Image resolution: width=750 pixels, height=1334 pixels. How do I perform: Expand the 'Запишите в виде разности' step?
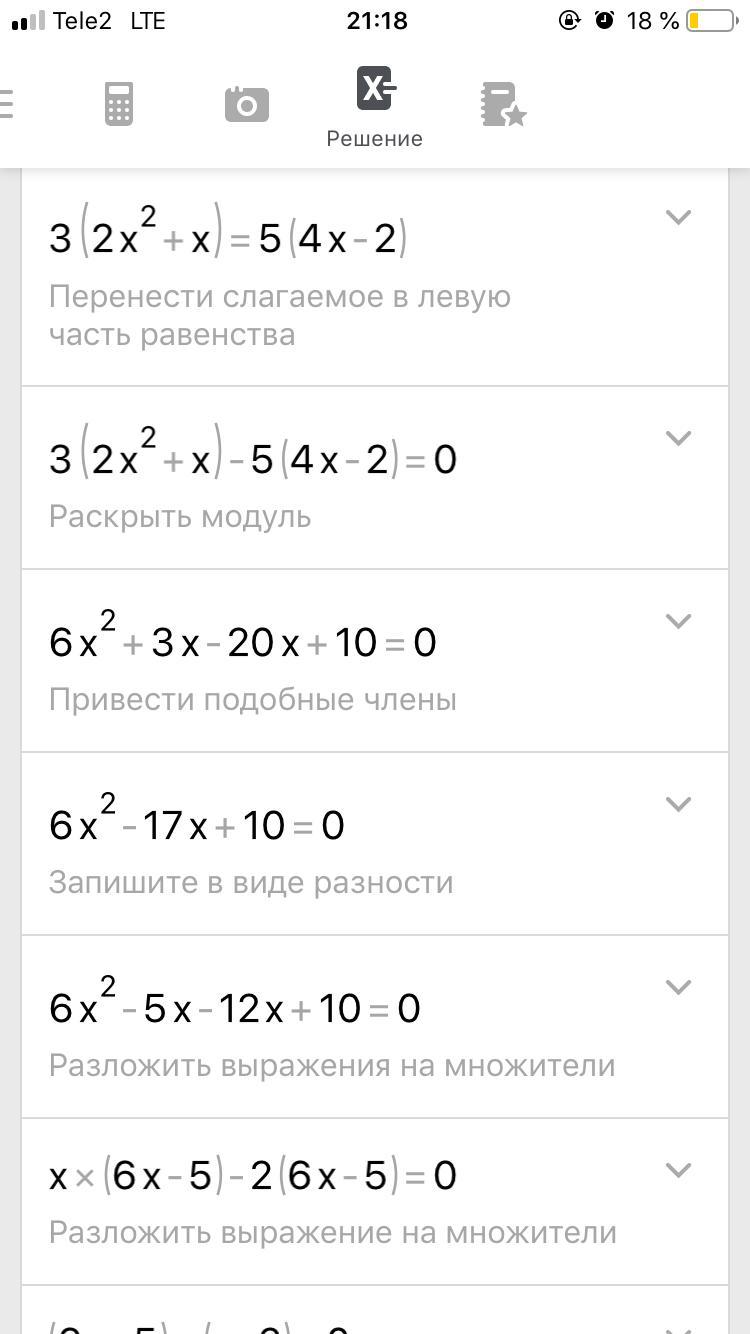pyautogui.click(x=678, y=804)
